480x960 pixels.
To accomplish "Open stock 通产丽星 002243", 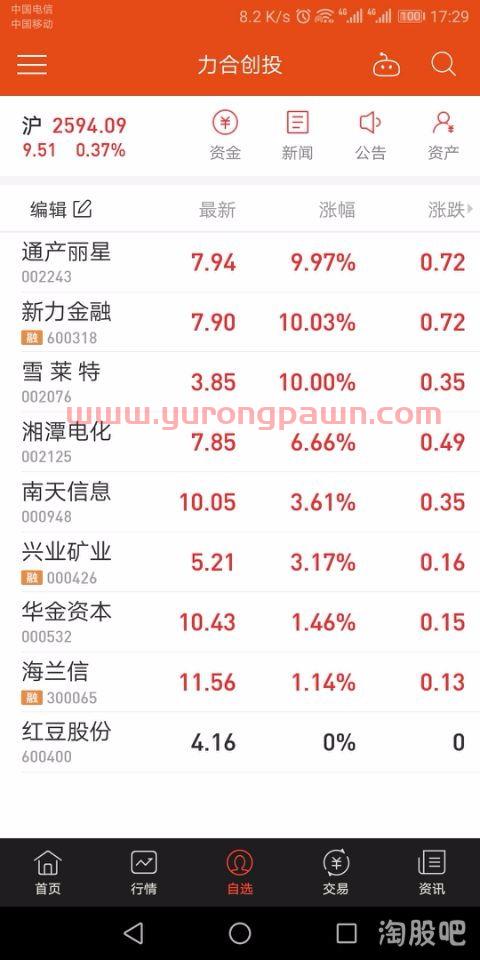I will (x=240, y=263).
